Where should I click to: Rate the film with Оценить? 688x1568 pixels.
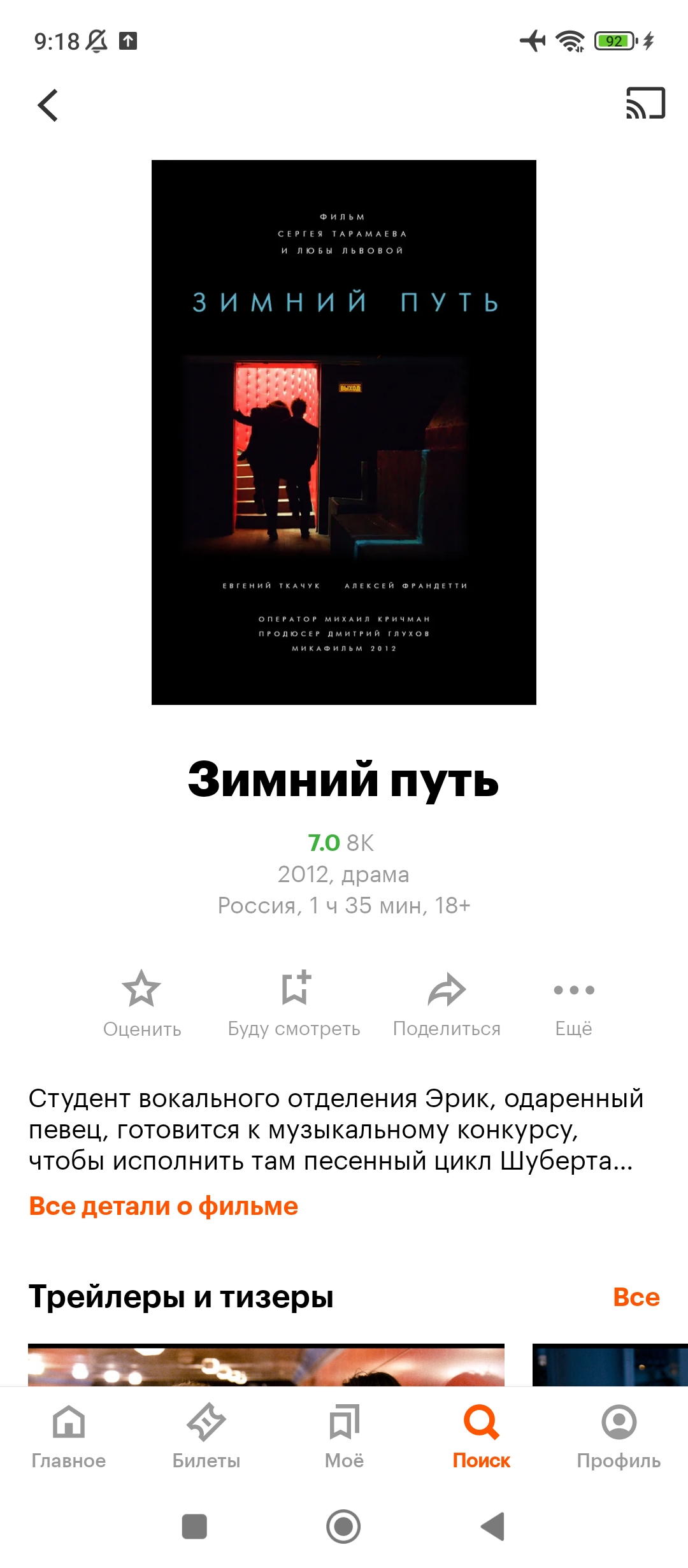[142, 1004]
